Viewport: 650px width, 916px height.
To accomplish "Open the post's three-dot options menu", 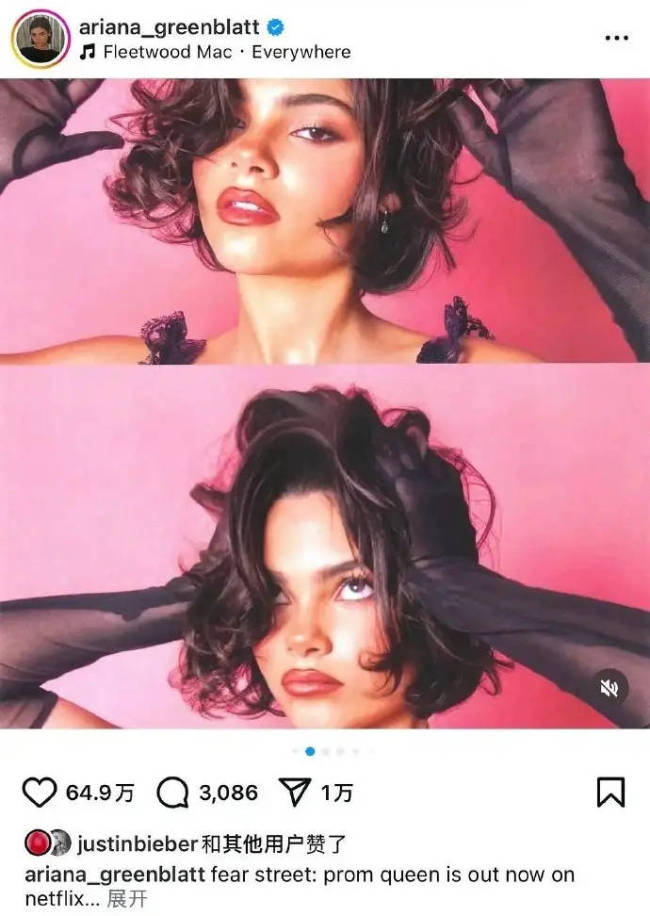I will [617, 38].
